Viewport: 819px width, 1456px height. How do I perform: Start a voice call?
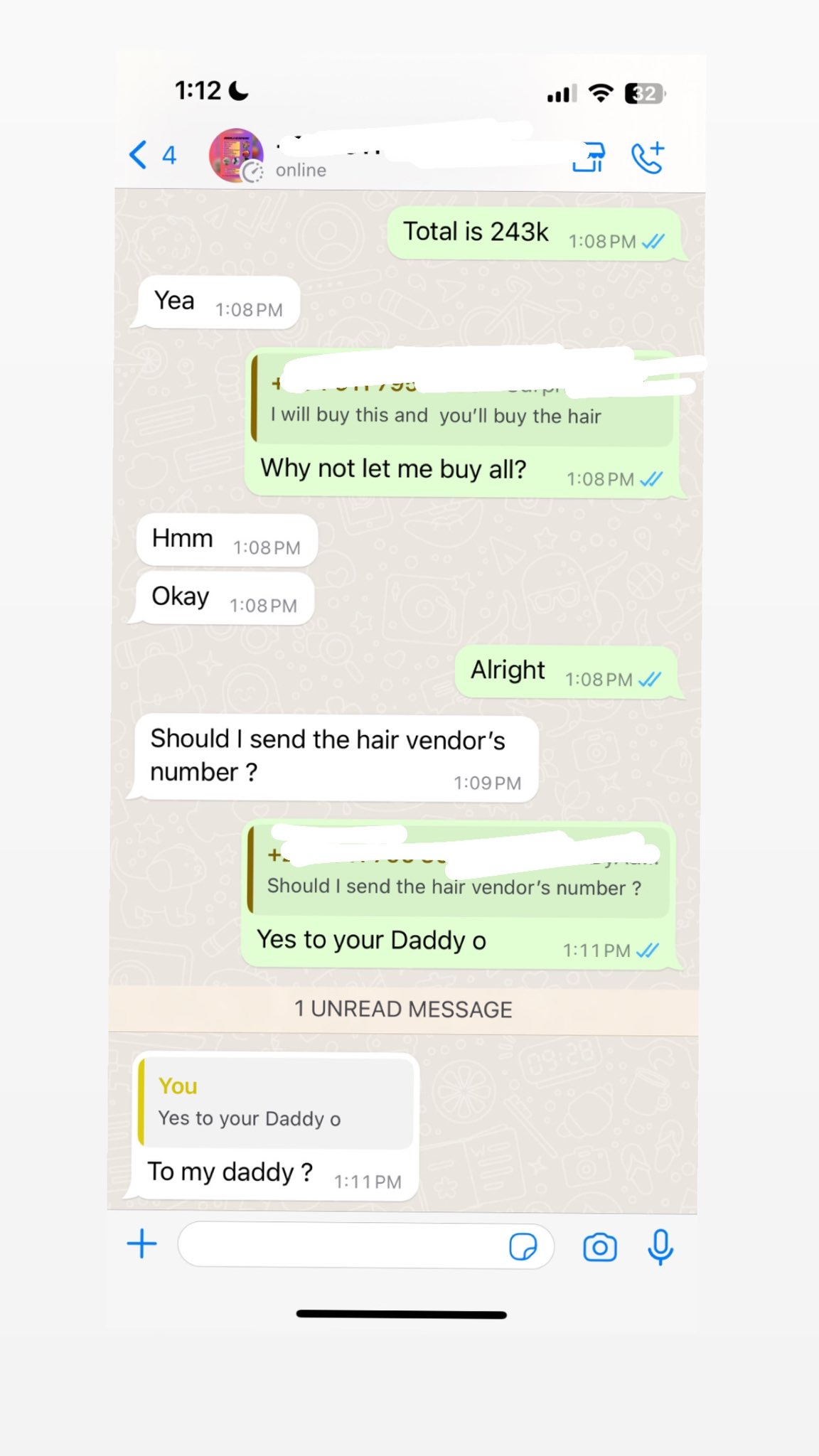point(648,158)
